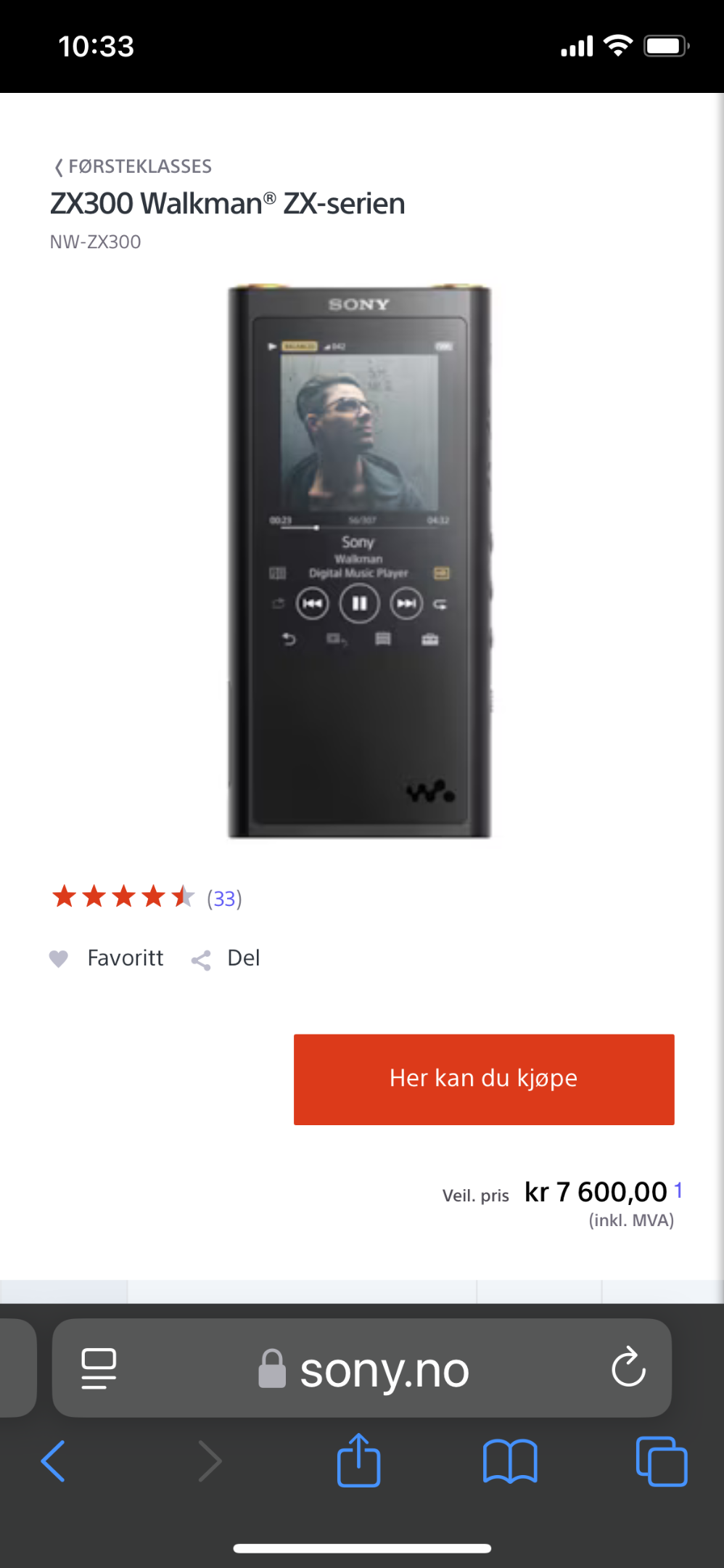Screen dimensions: 724x1568
Task: Edit the sony.no address field
Action: coord(363,1368)
